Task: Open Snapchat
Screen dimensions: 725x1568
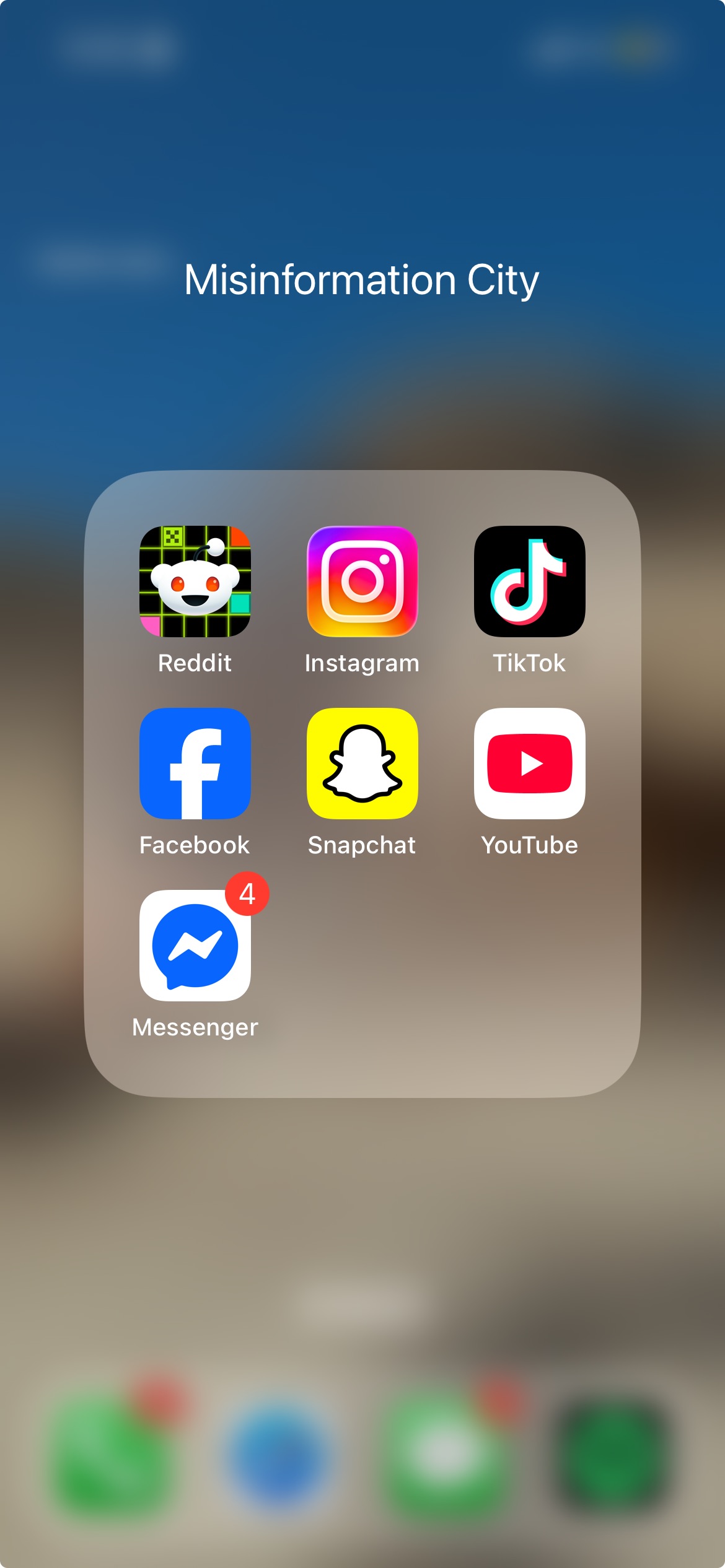Action: tap(362, 764)
